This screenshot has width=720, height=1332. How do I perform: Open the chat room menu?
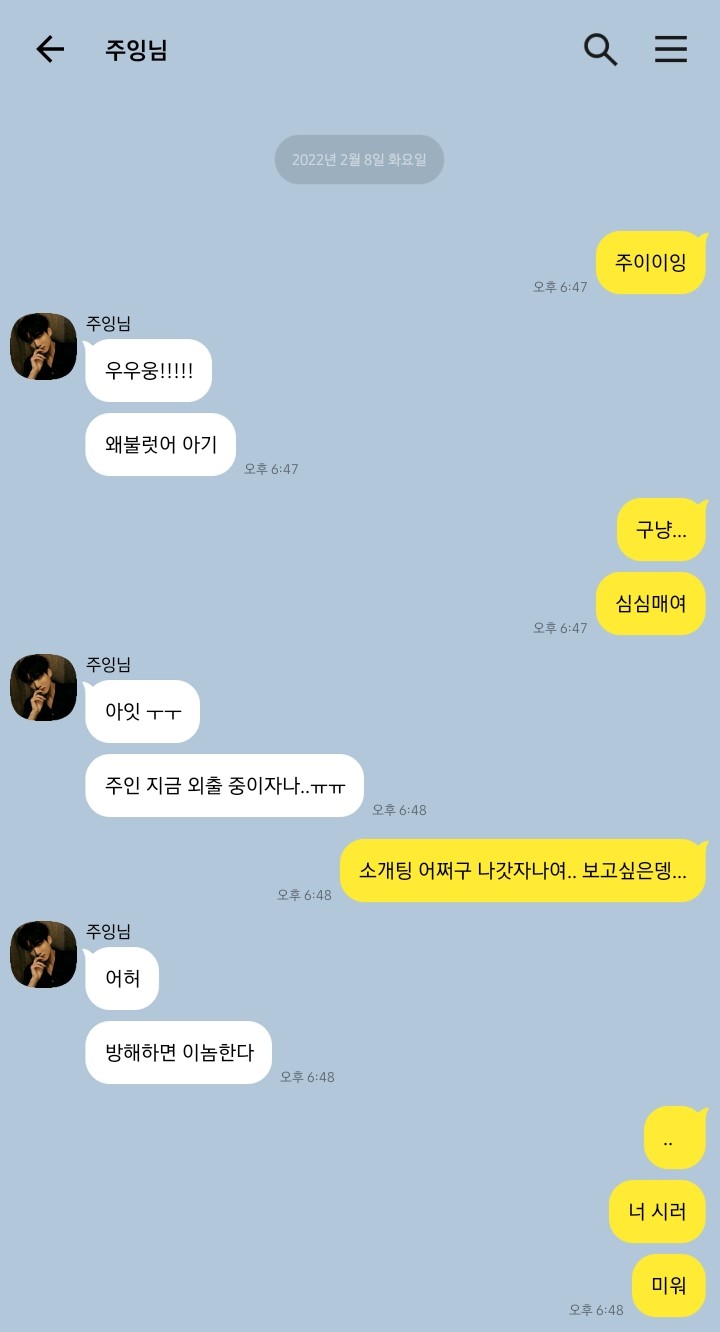coord(671,49)
